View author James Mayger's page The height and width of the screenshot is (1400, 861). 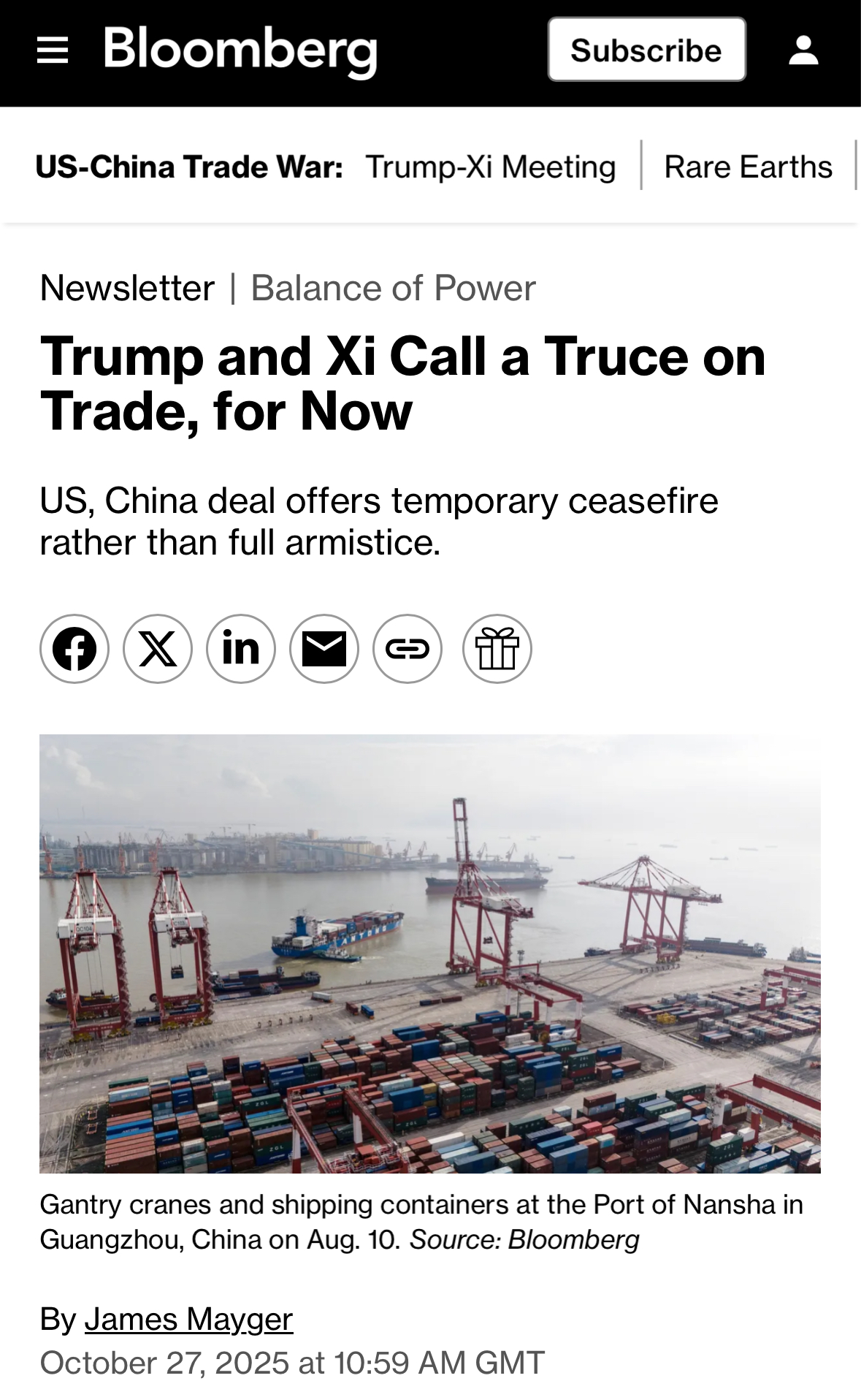[x=188, y=1319]
